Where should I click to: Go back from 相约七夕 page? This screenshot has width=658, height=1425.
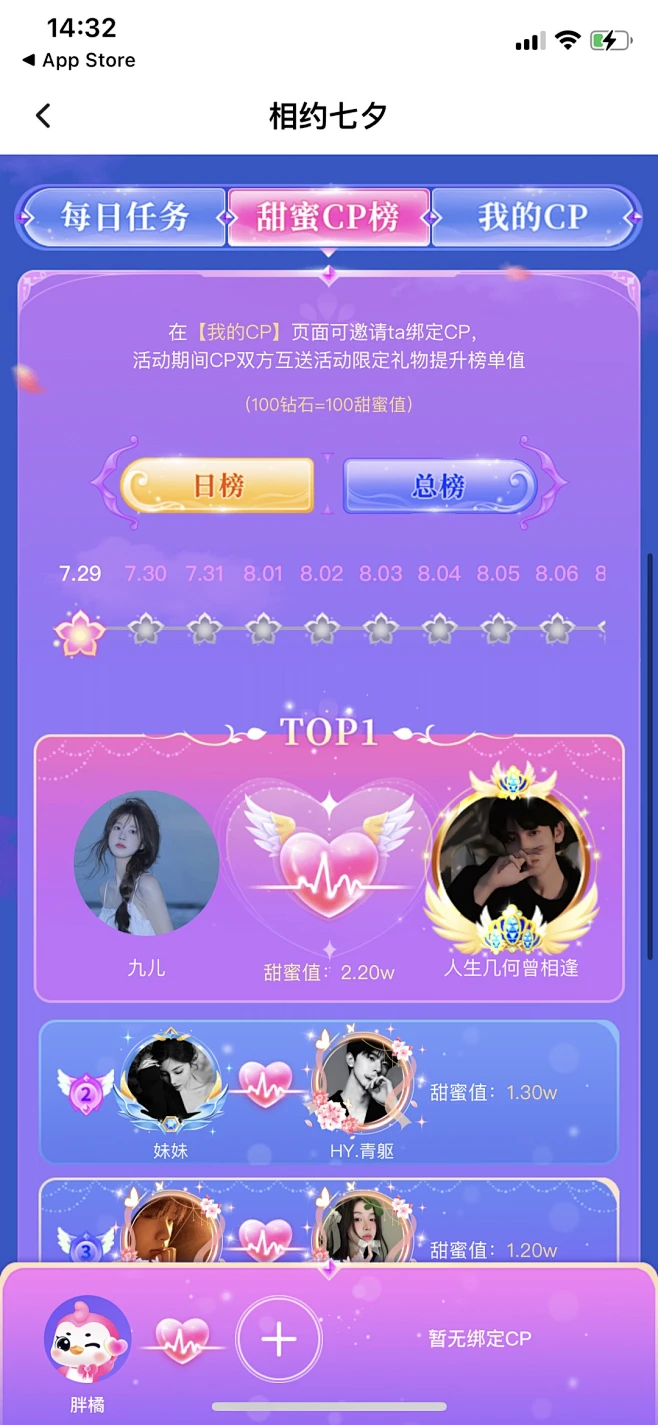coord(43,116)
